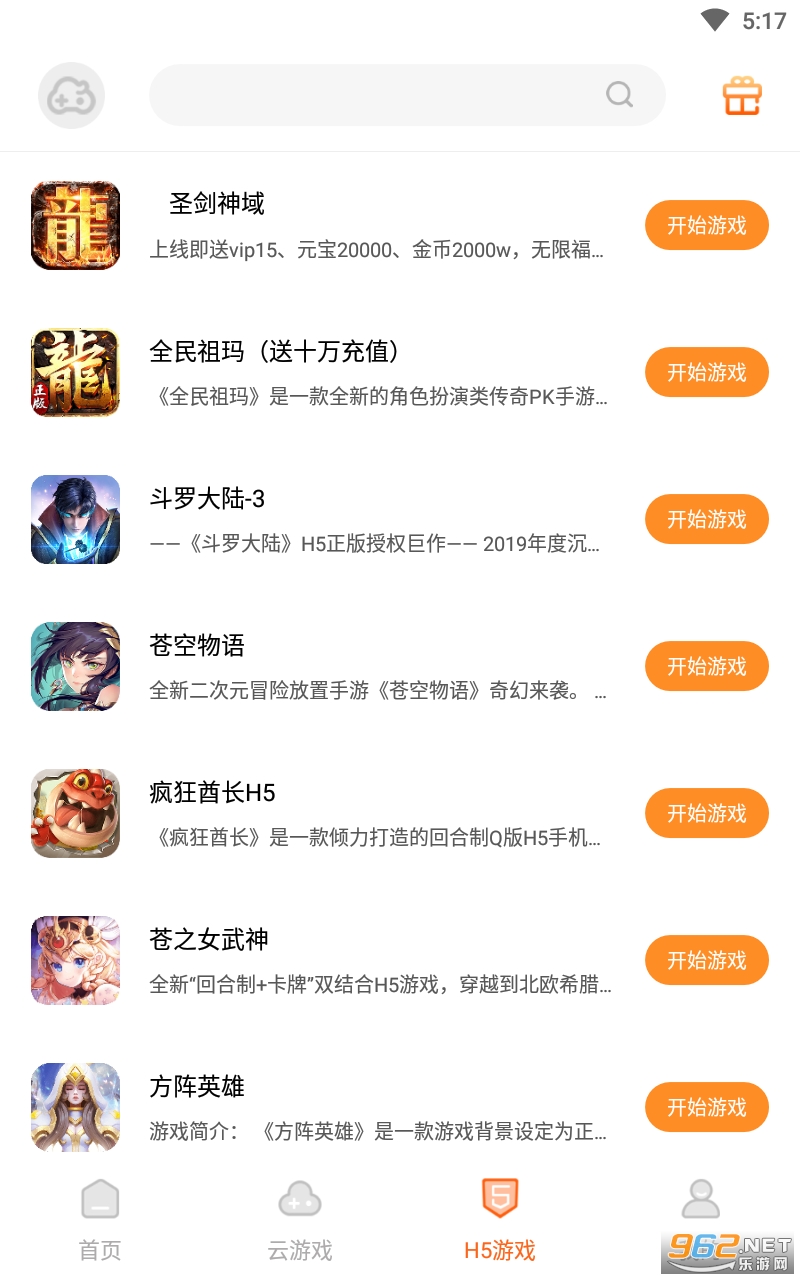Open the gift box icon
800x1280 pixels.
[742, 96]
